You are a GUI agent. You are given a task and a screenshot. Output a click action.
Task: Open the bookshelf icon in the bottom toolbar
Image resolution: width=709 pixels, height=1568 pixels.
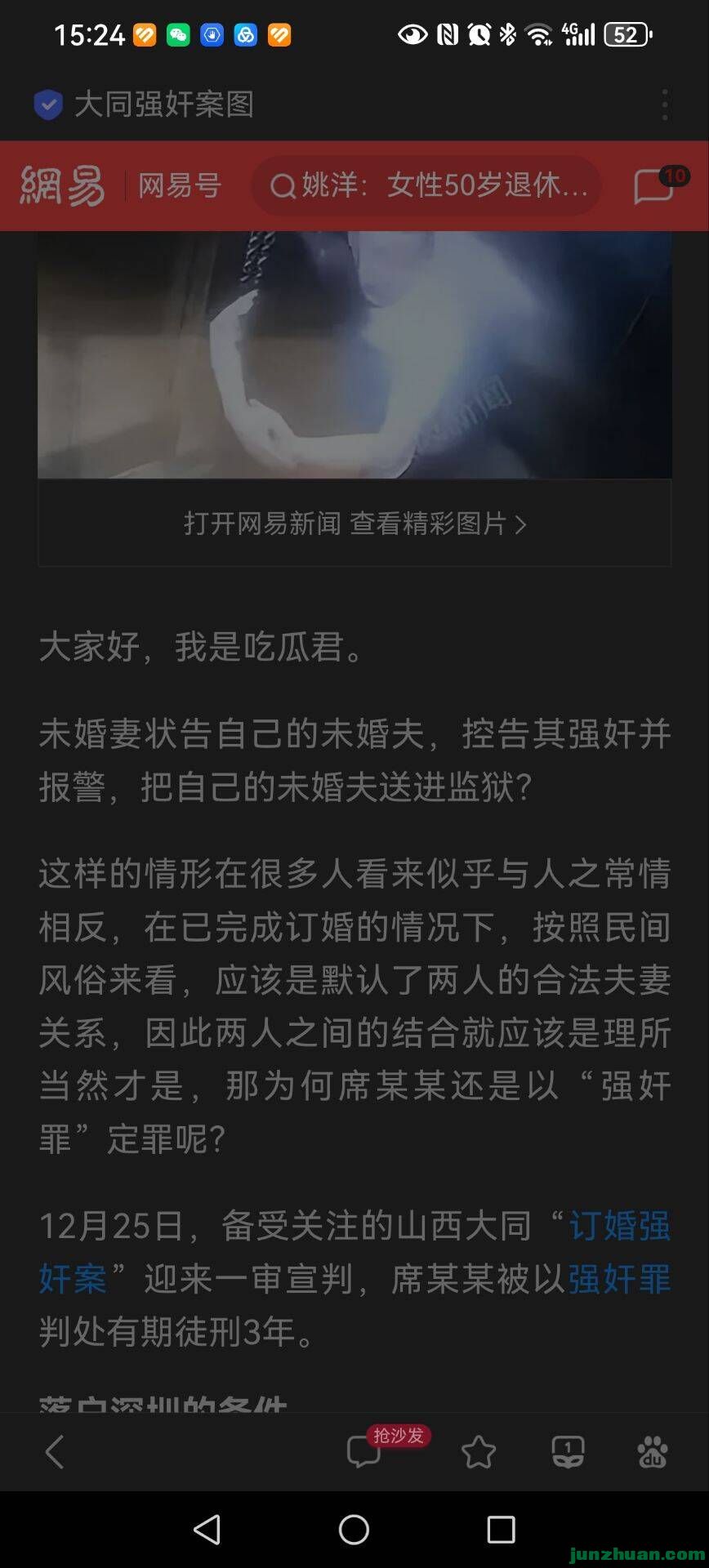tap(568, 1452)
